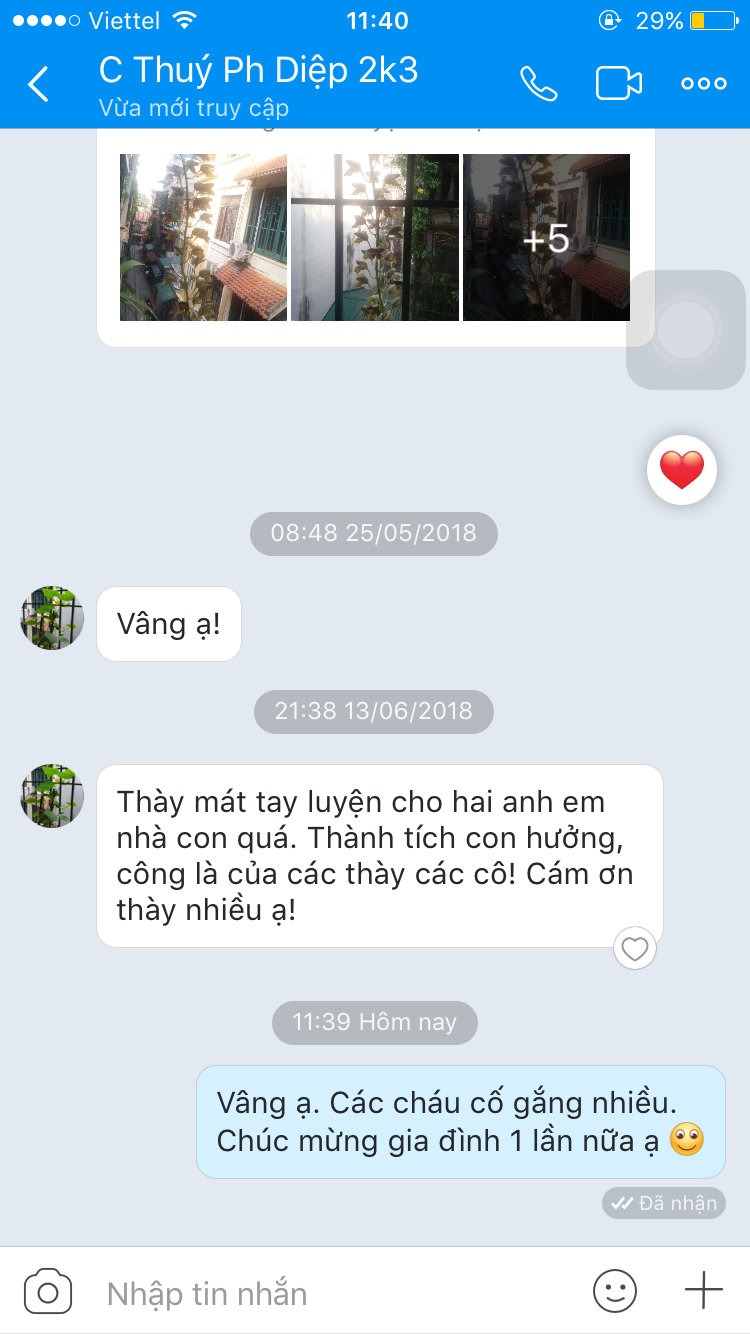Open the first shared photo
The width and height of the screenshot is (750, 1334).
[x=203, y=237]
